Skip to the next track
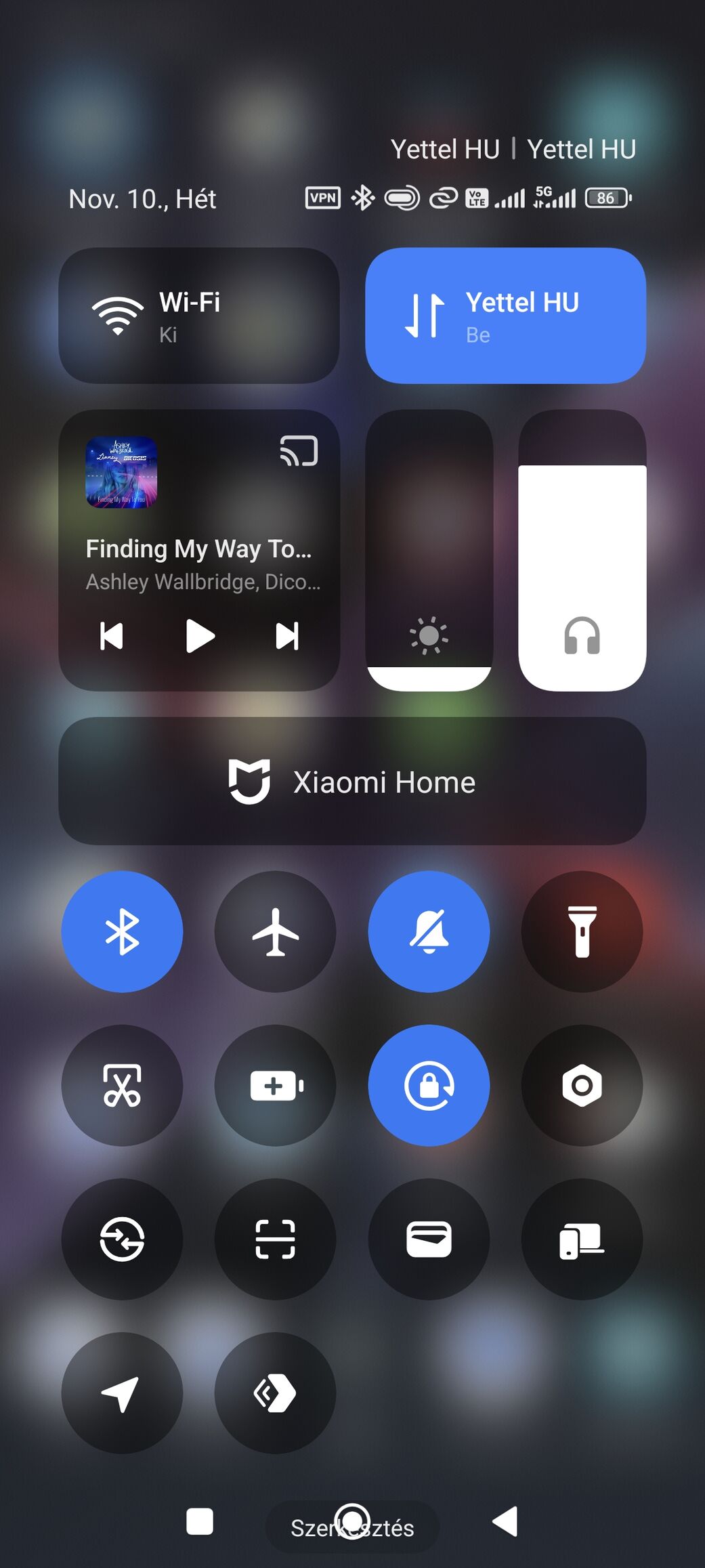 tap(287, 636)
